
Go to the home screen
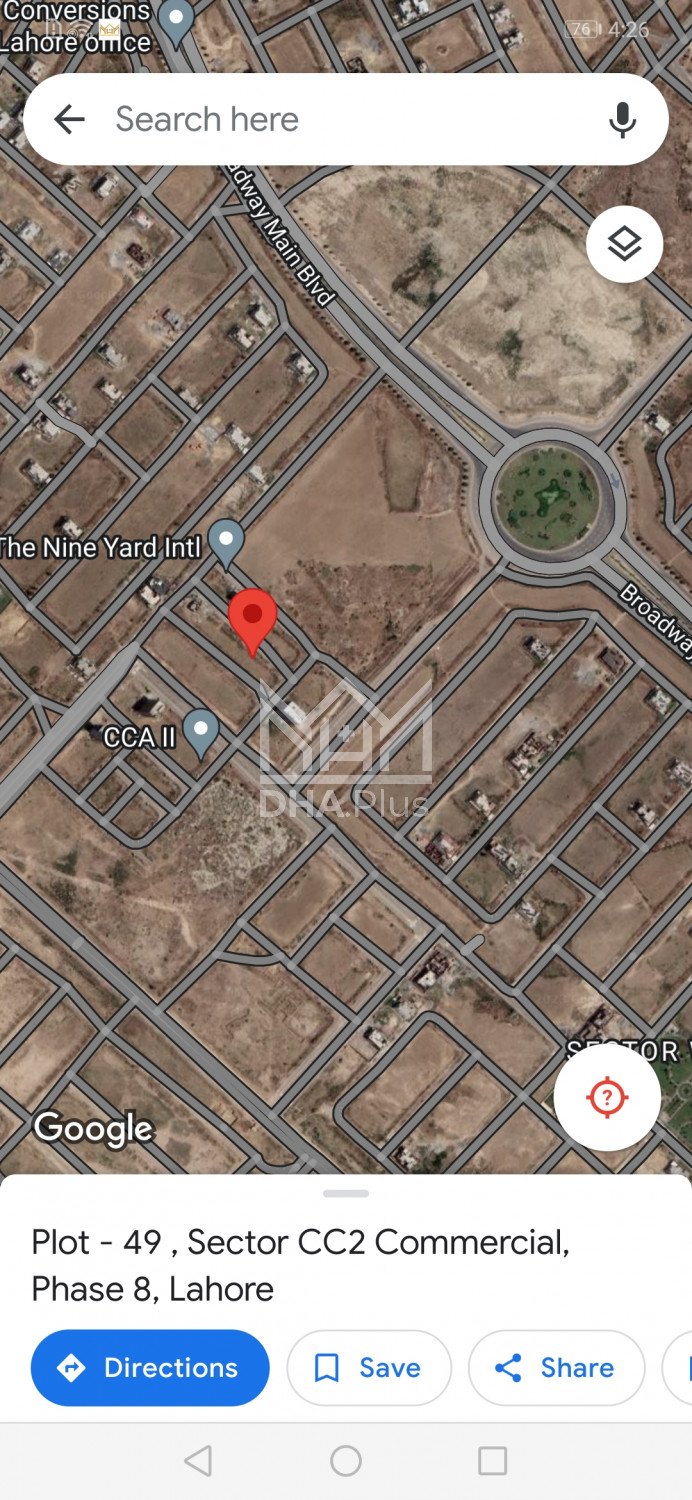coord(346,1461)
